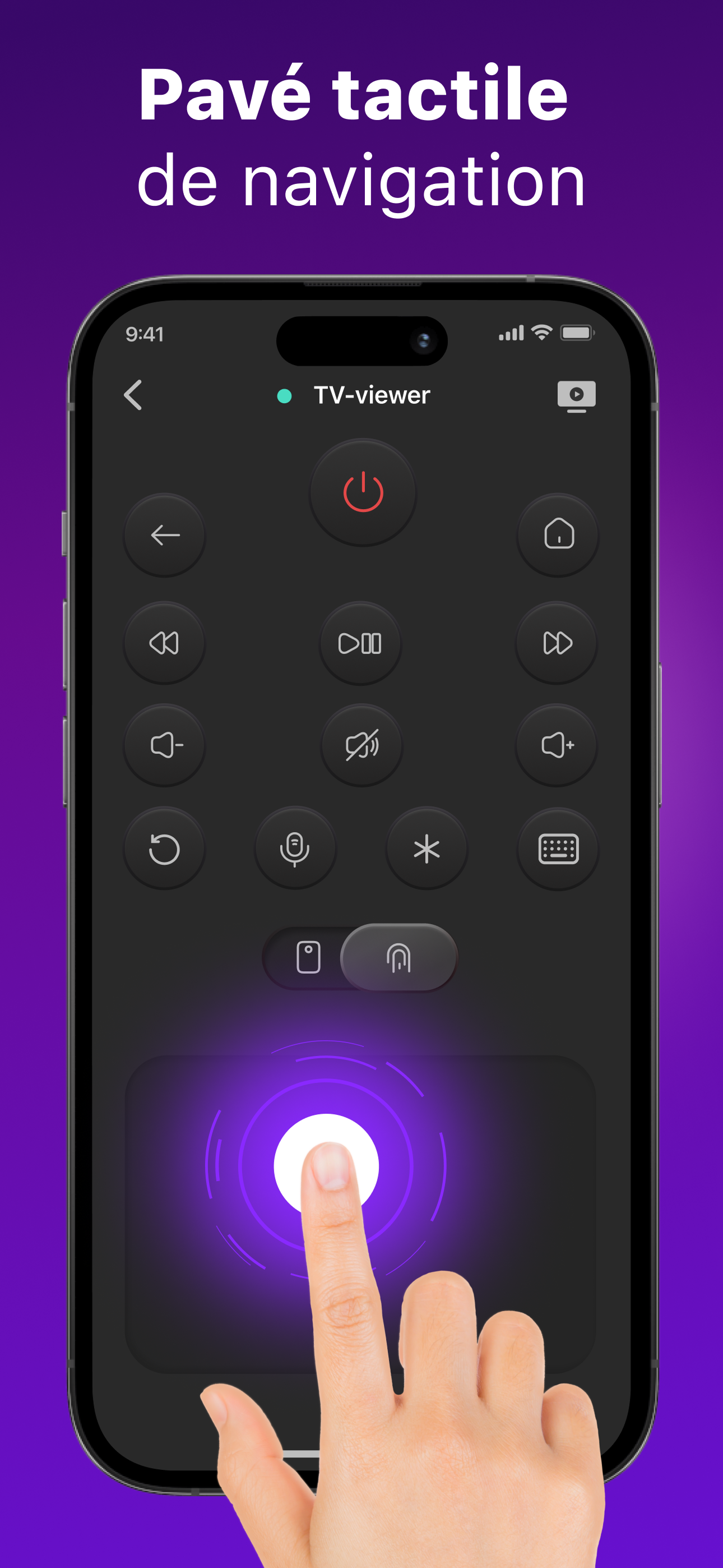
Task: Tap the rewind control
Action: tap(165, 644)
